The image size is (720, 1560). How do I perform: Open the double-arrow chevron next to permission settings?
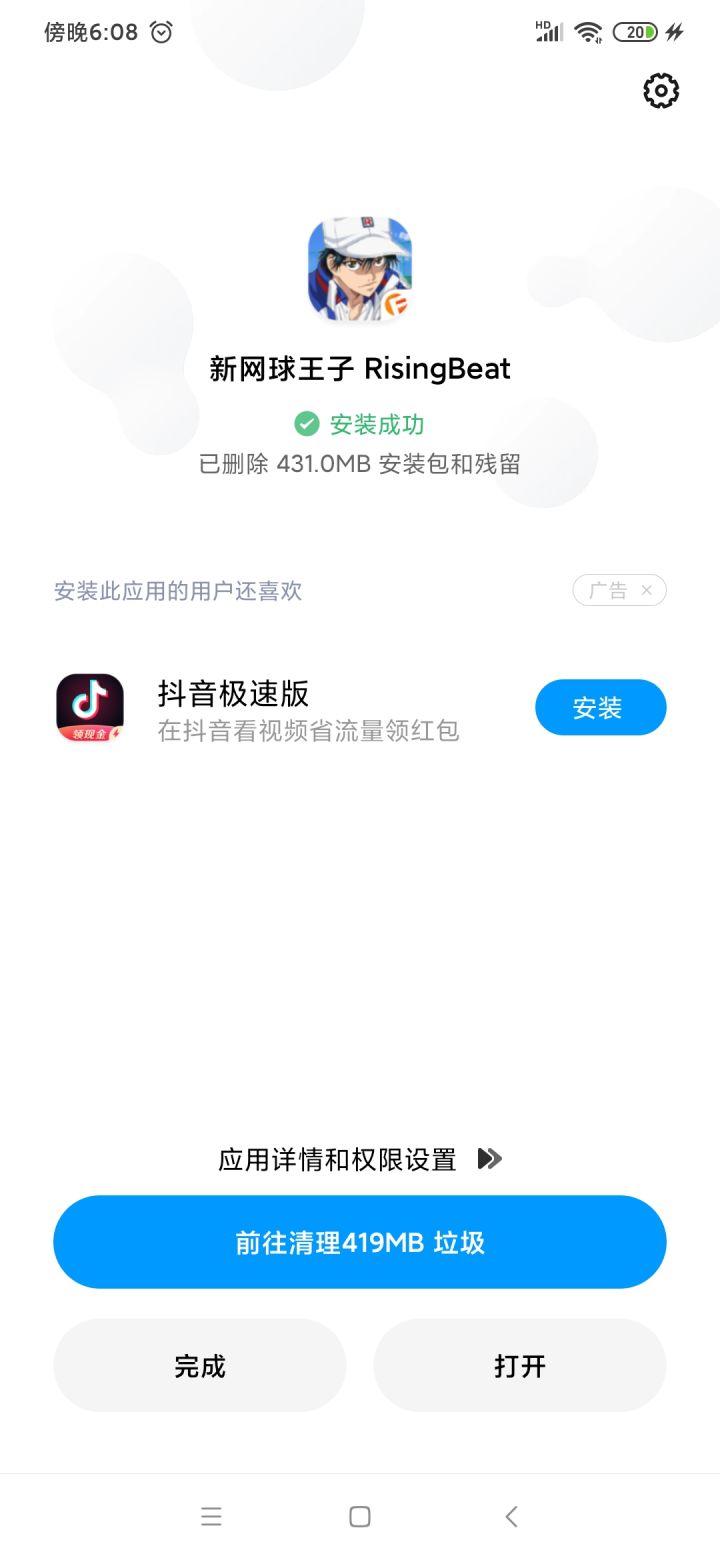(x=489, y=1158)
